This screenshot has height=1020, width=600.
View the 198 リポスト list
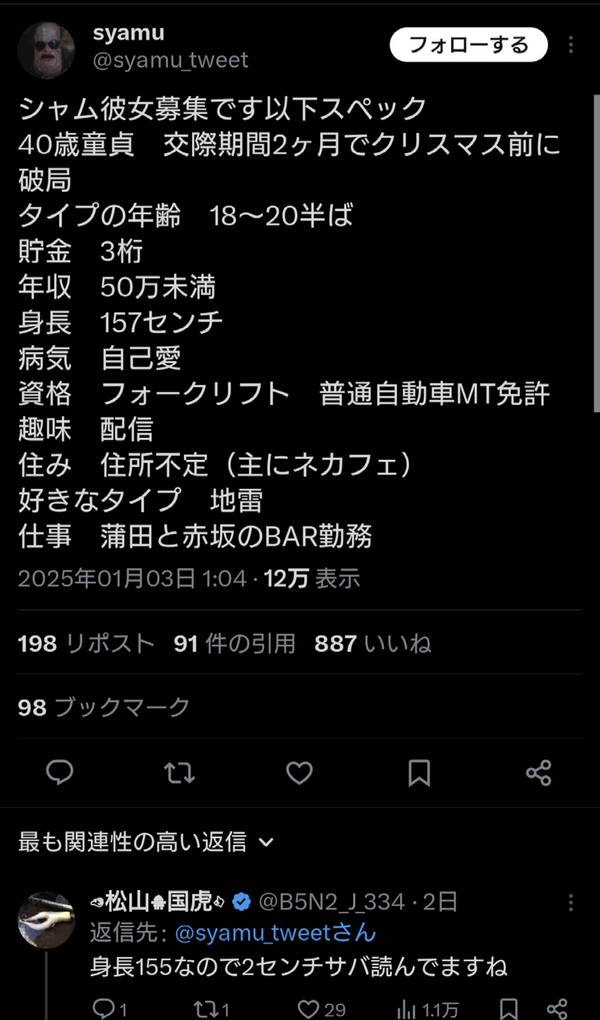coord(86,644)
